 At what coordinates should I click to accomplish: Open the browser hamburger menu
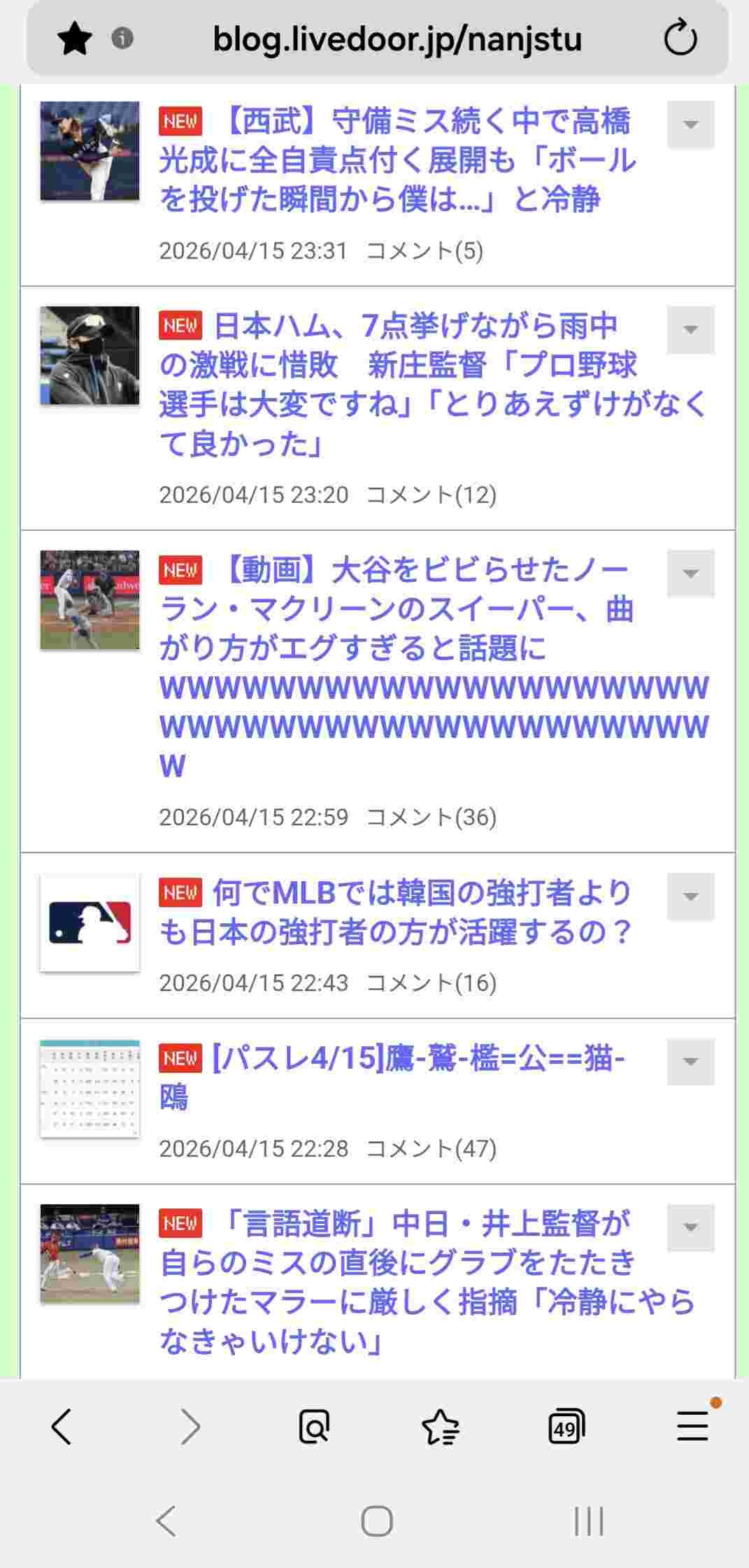coord(692,1427)
